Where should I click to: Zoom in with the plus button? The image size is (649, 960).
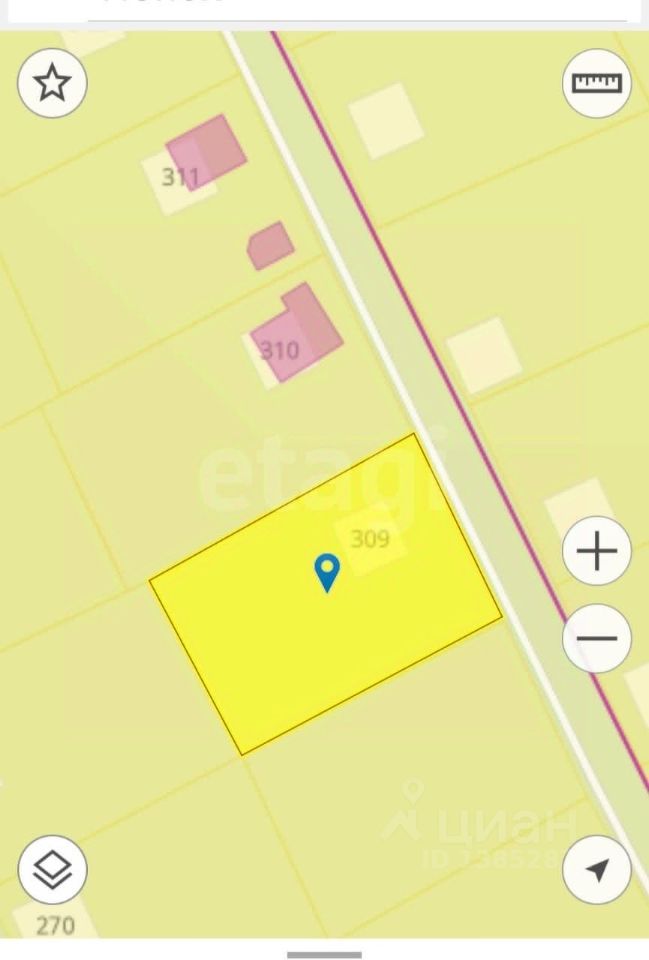(x=597, y=551)
